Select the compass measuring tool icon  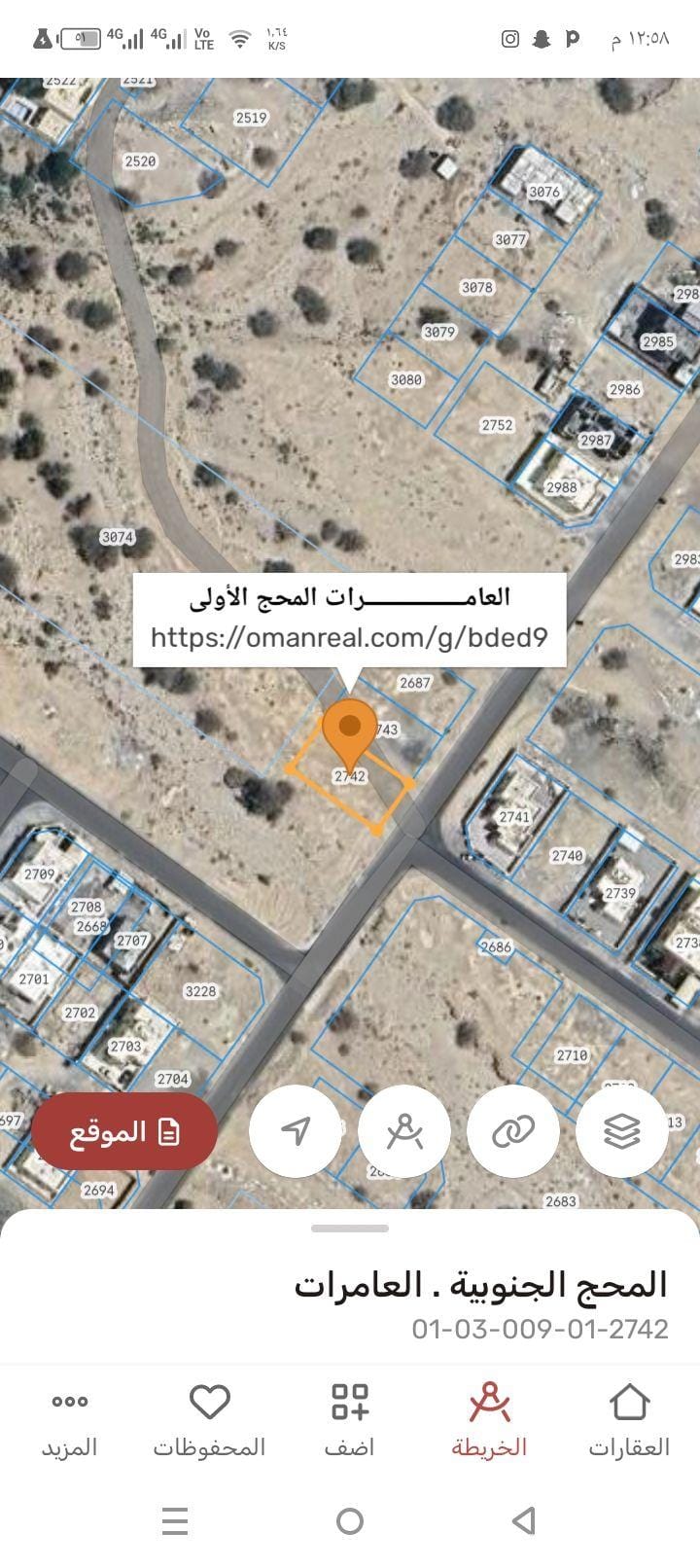click(x=403, y=1131)
